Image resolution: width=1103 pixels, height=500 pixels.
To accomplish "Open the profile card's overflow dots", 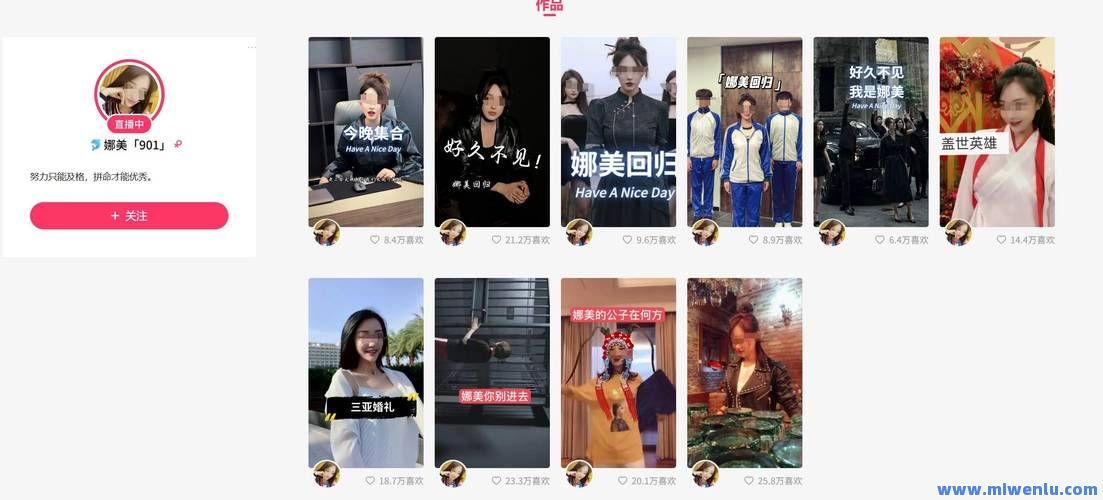I will pos(251,47).
